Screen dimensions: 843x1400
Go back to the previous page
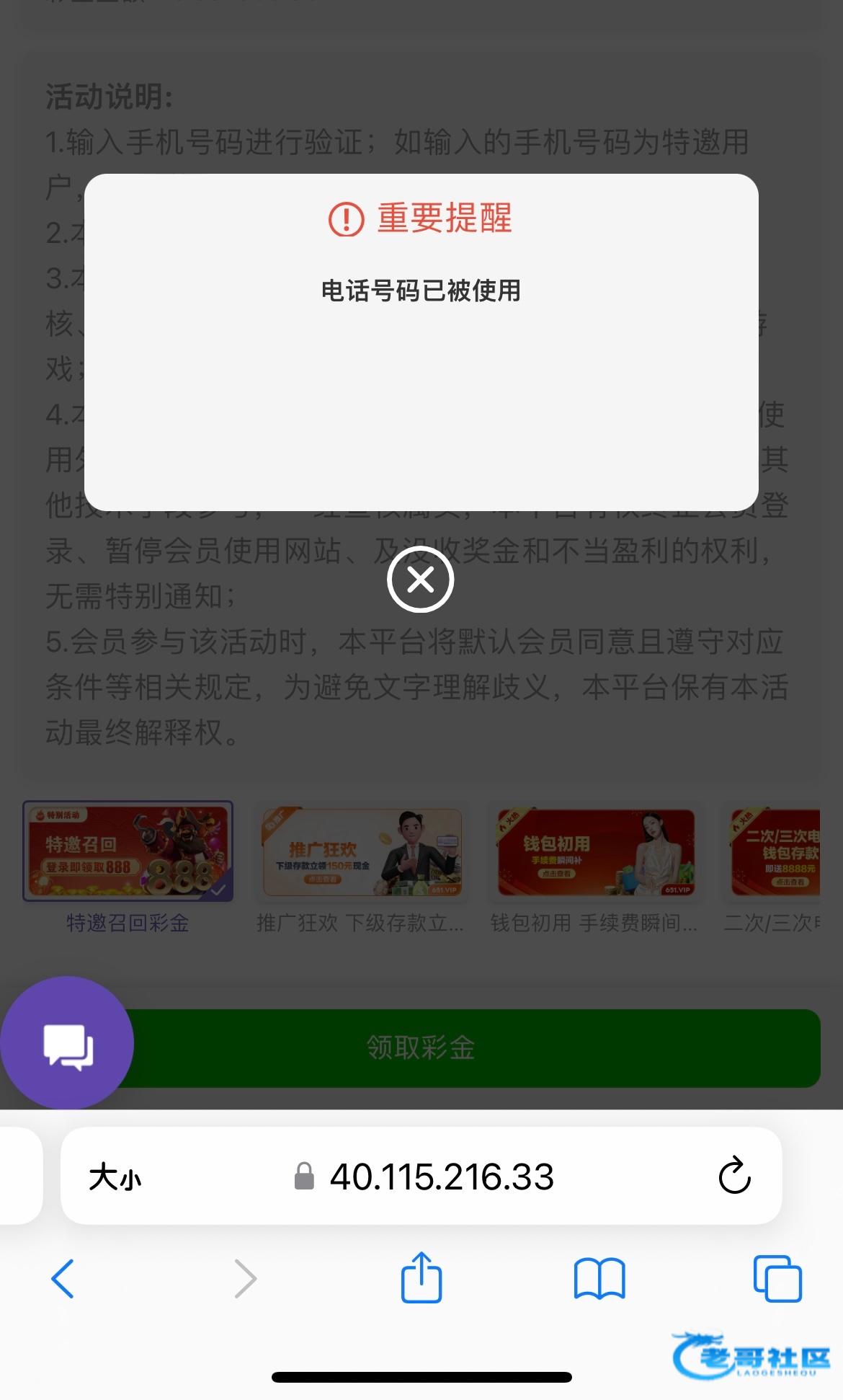coord(63,1279)
